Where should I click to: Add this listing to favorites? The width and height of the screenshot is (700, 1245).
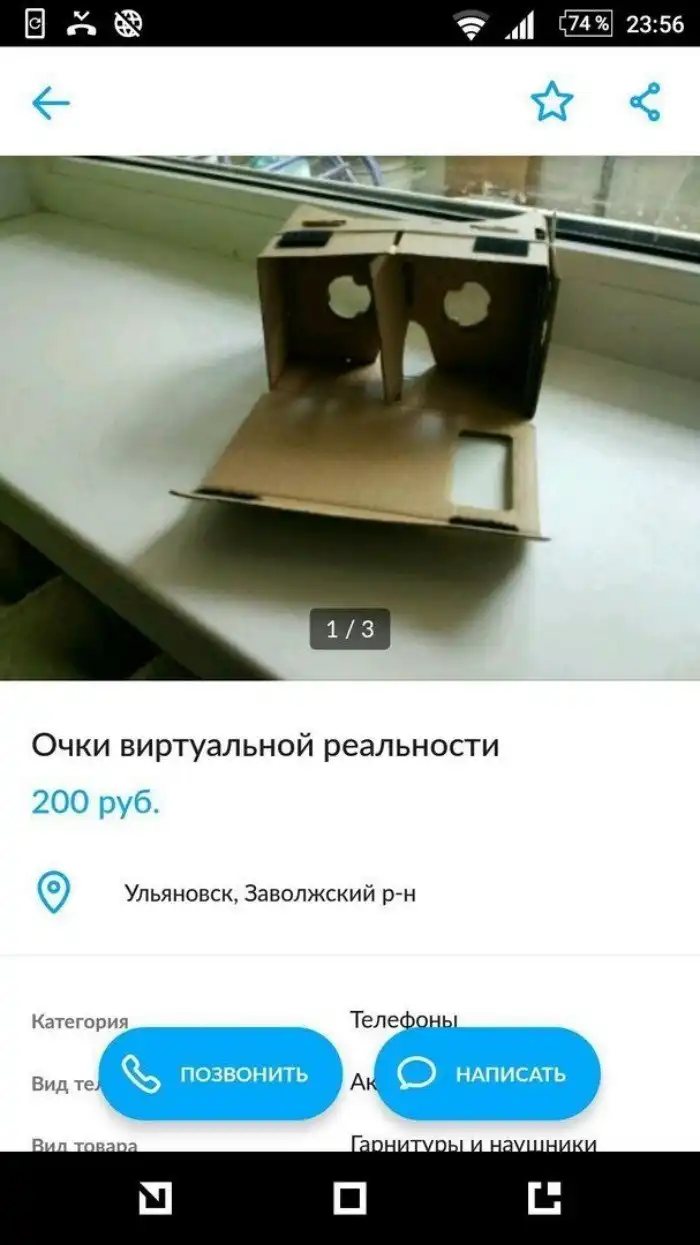coord(551,102)
